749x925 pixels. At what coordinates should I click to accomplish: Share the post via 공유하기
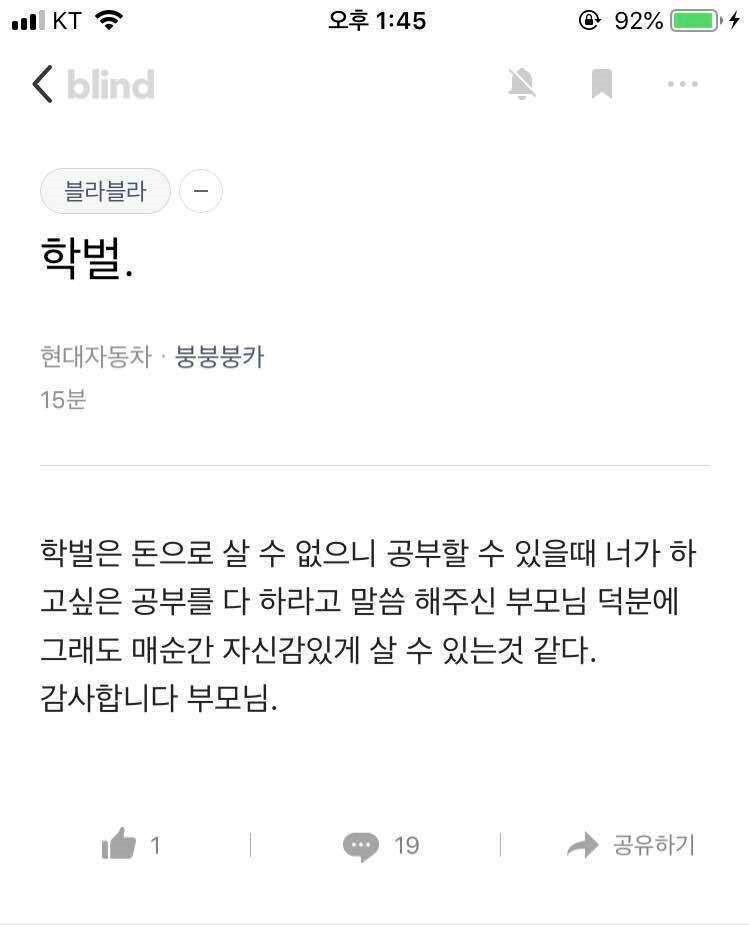[632, 845]
